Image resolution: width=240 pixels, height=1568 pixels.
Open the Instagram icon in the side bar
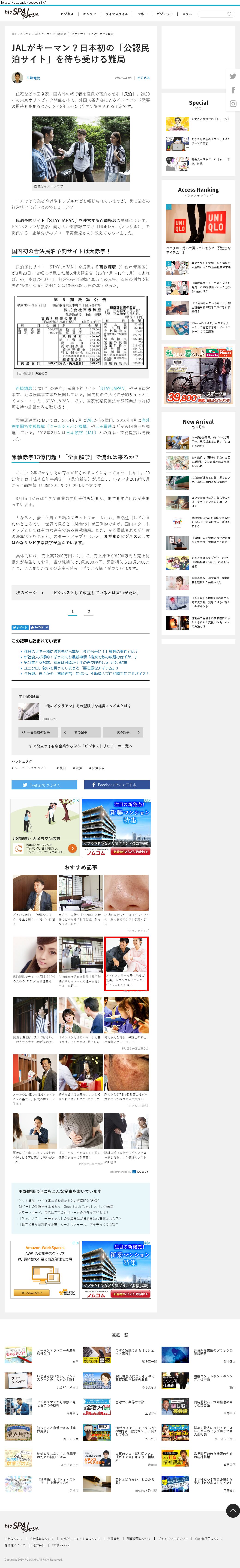click(233, 104)
